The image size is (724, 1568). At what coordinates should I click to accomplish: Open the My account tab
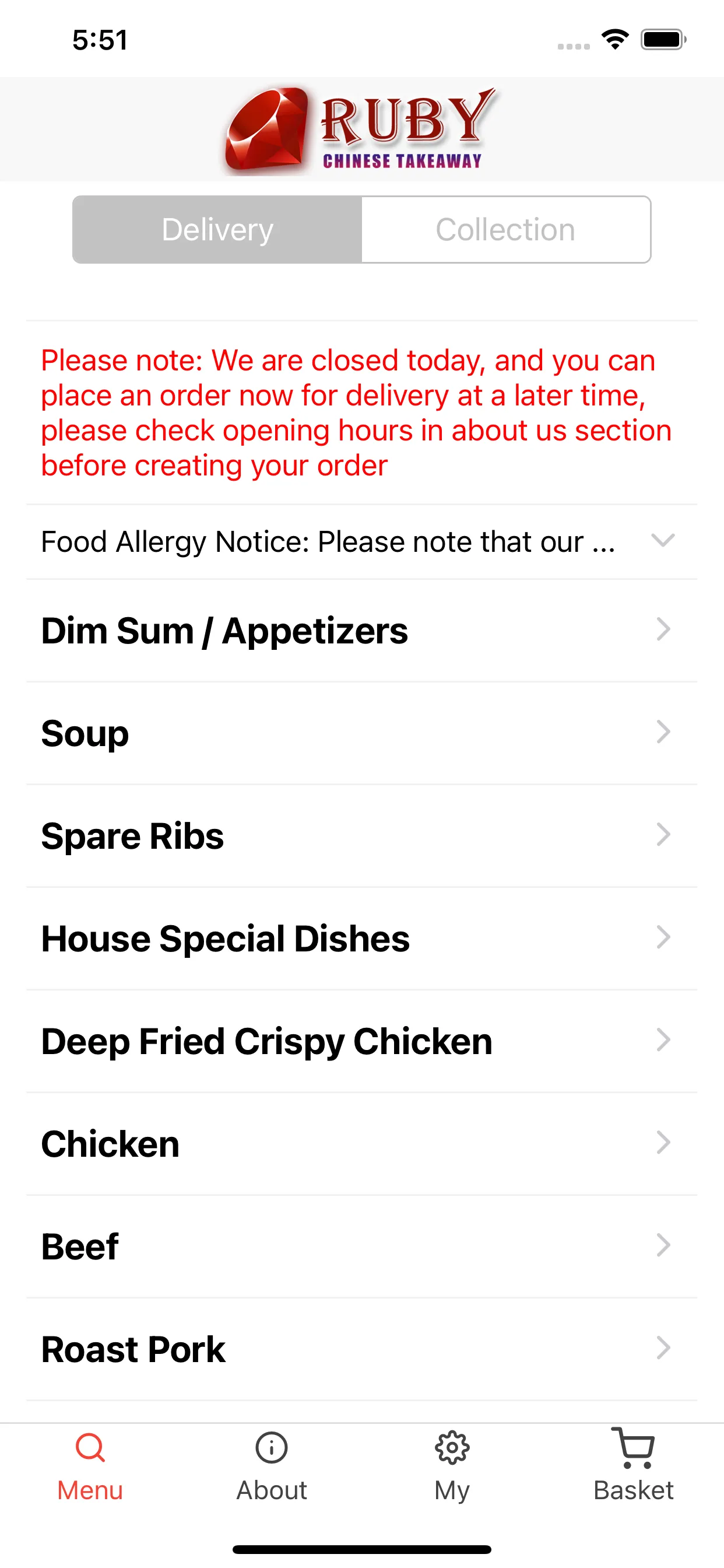[452, 1467]
